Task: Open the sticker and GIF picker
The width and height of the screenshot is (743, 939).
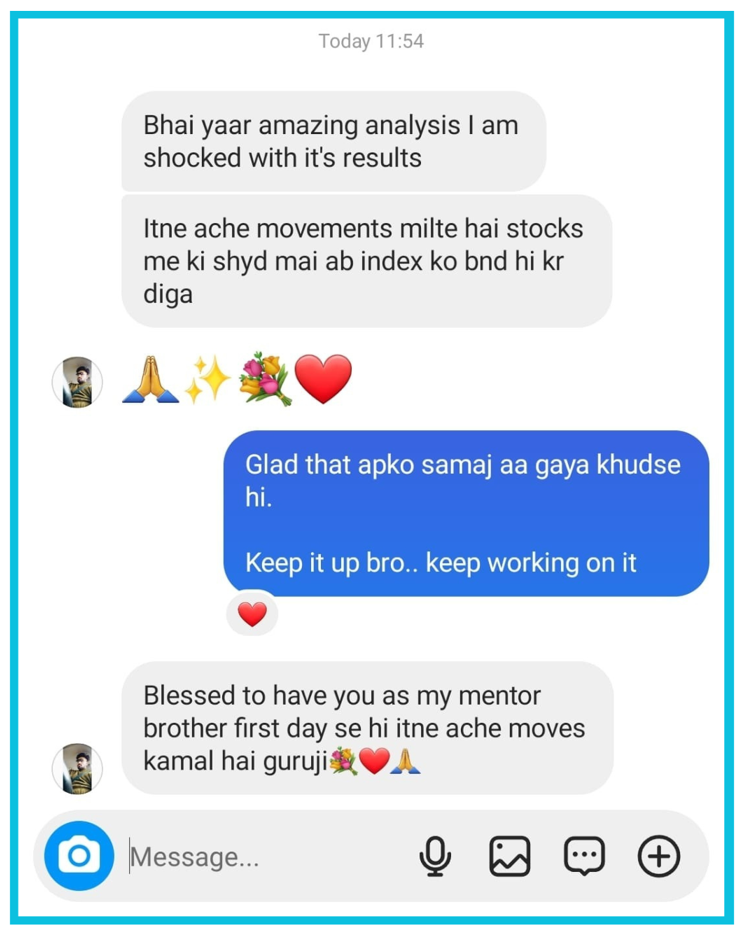Action: pyautogui.click(x=584, y=856)
